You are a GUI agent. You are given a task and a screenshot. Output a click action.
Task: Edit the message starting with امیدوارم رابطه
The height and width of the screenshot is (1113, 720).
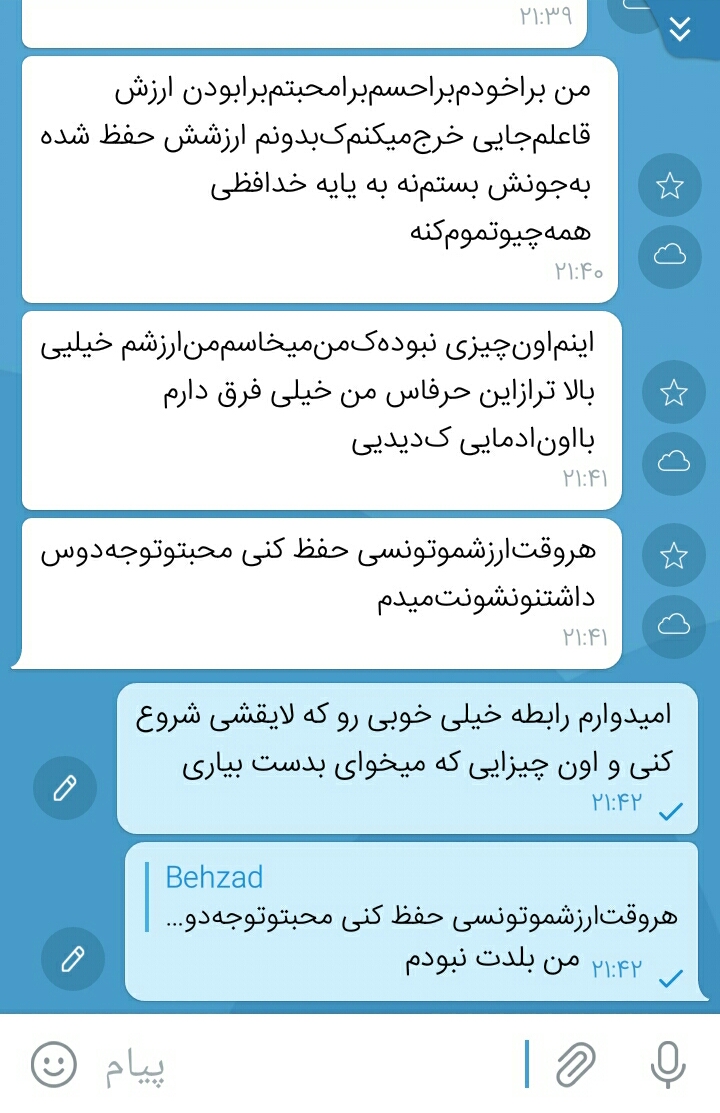click(65, 788)
